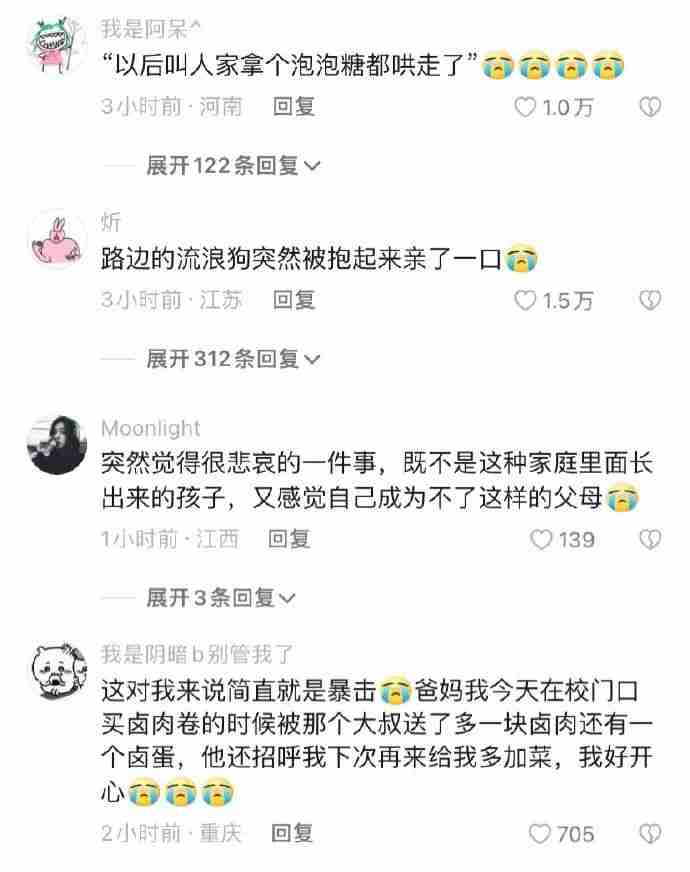The height and width of the screenshot is (872, 690).
Task: Like the comment by 炘
Action: (526, 299)
